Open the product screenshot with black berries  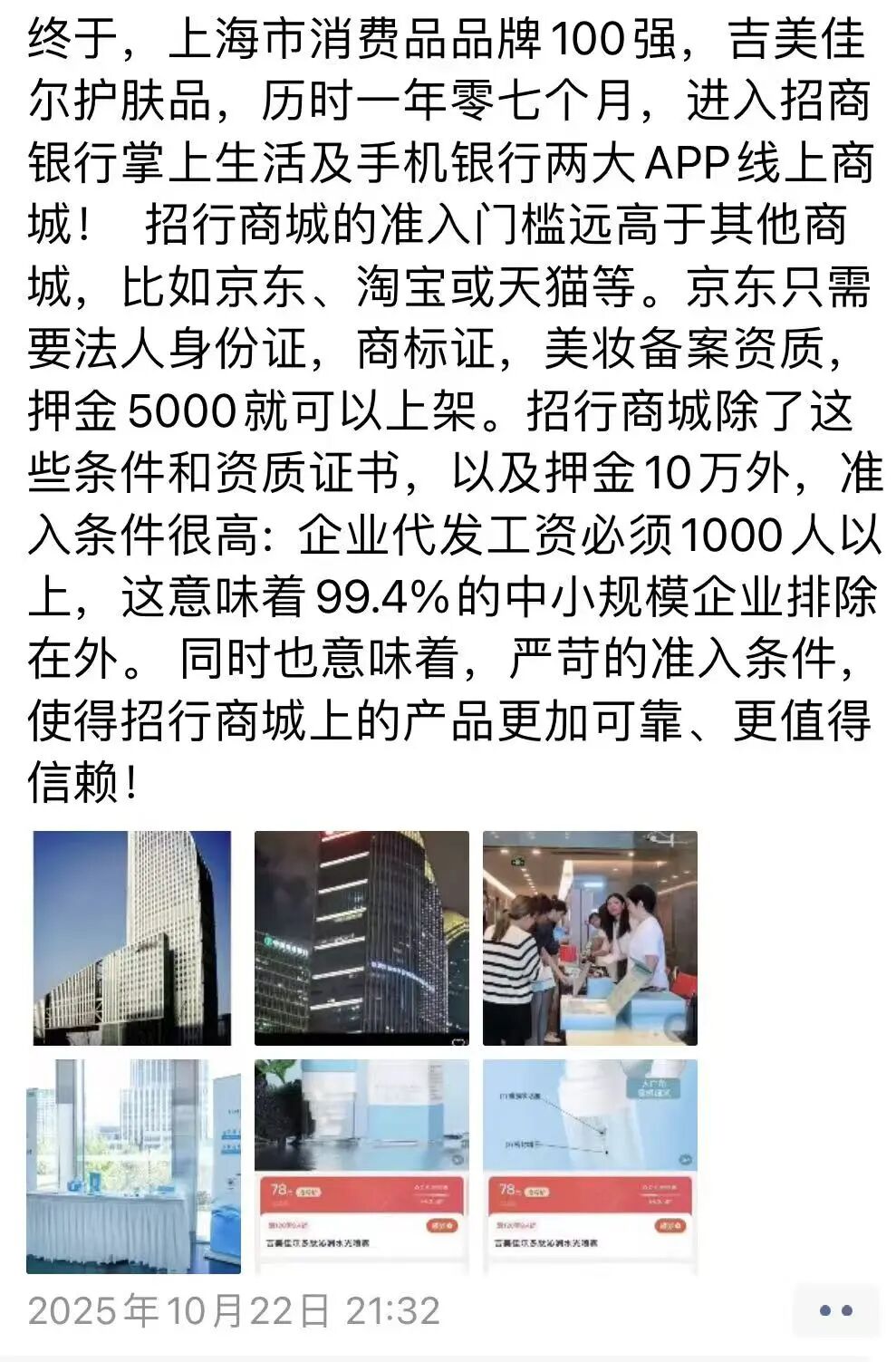[361, 1166]
